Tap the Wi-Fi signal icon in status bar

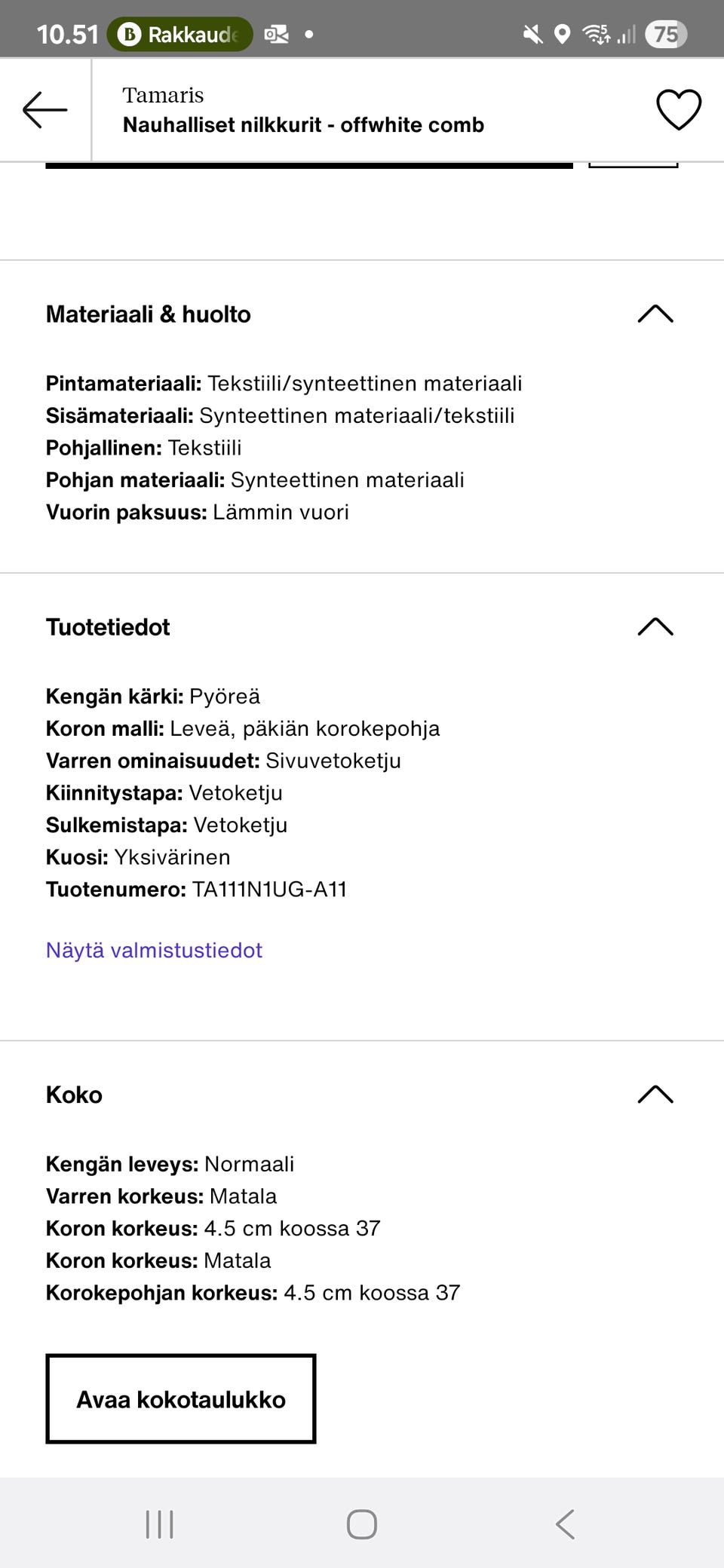pyautogui.click(x=596, y=33)
